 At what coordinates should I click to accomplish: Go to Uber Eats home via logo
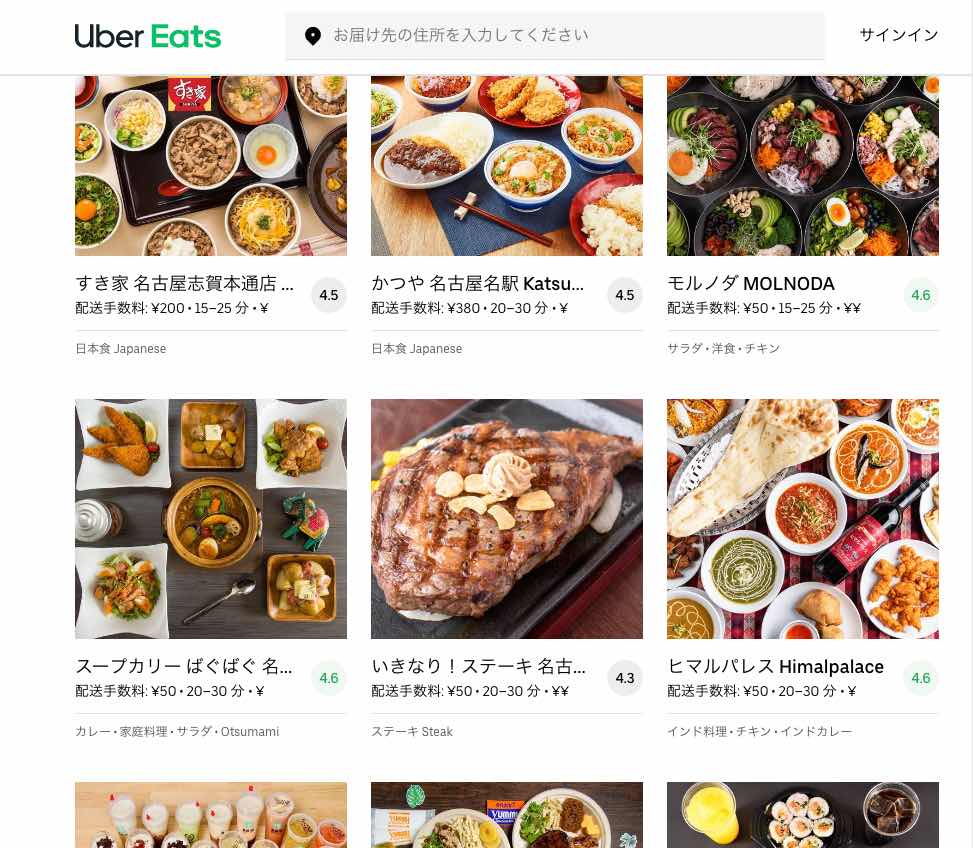point(148,36)
